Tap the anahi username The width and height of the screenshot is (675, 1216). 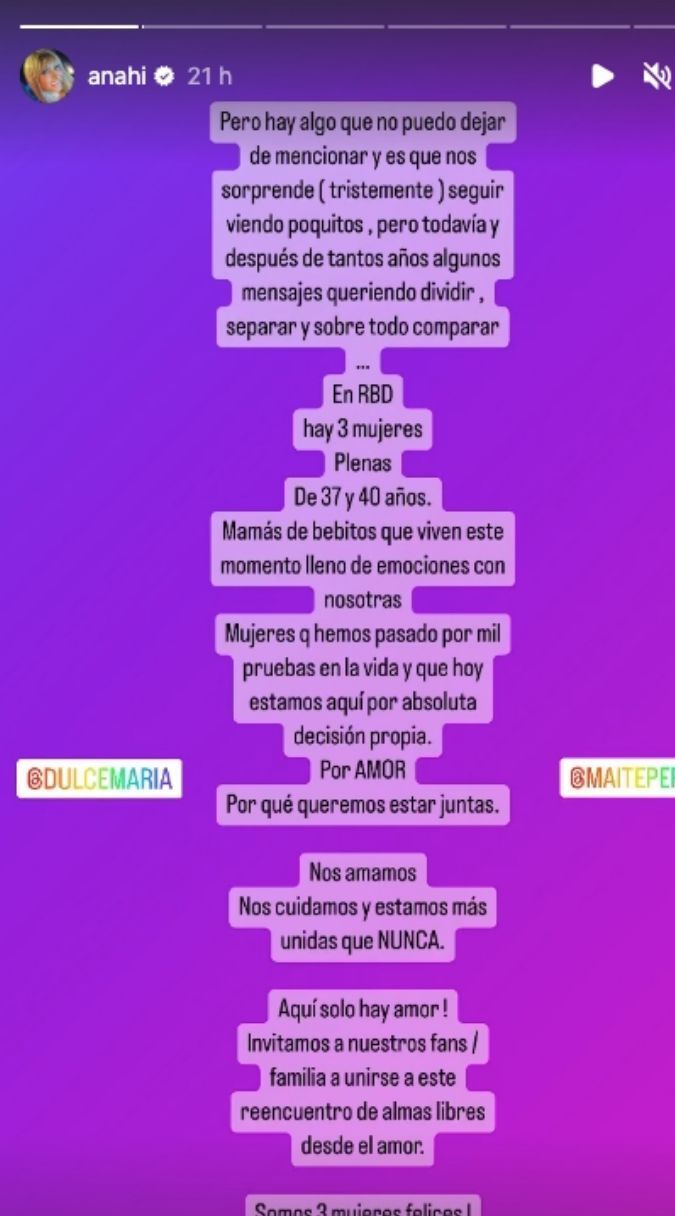pyautogui.click(x=117, y=76)
